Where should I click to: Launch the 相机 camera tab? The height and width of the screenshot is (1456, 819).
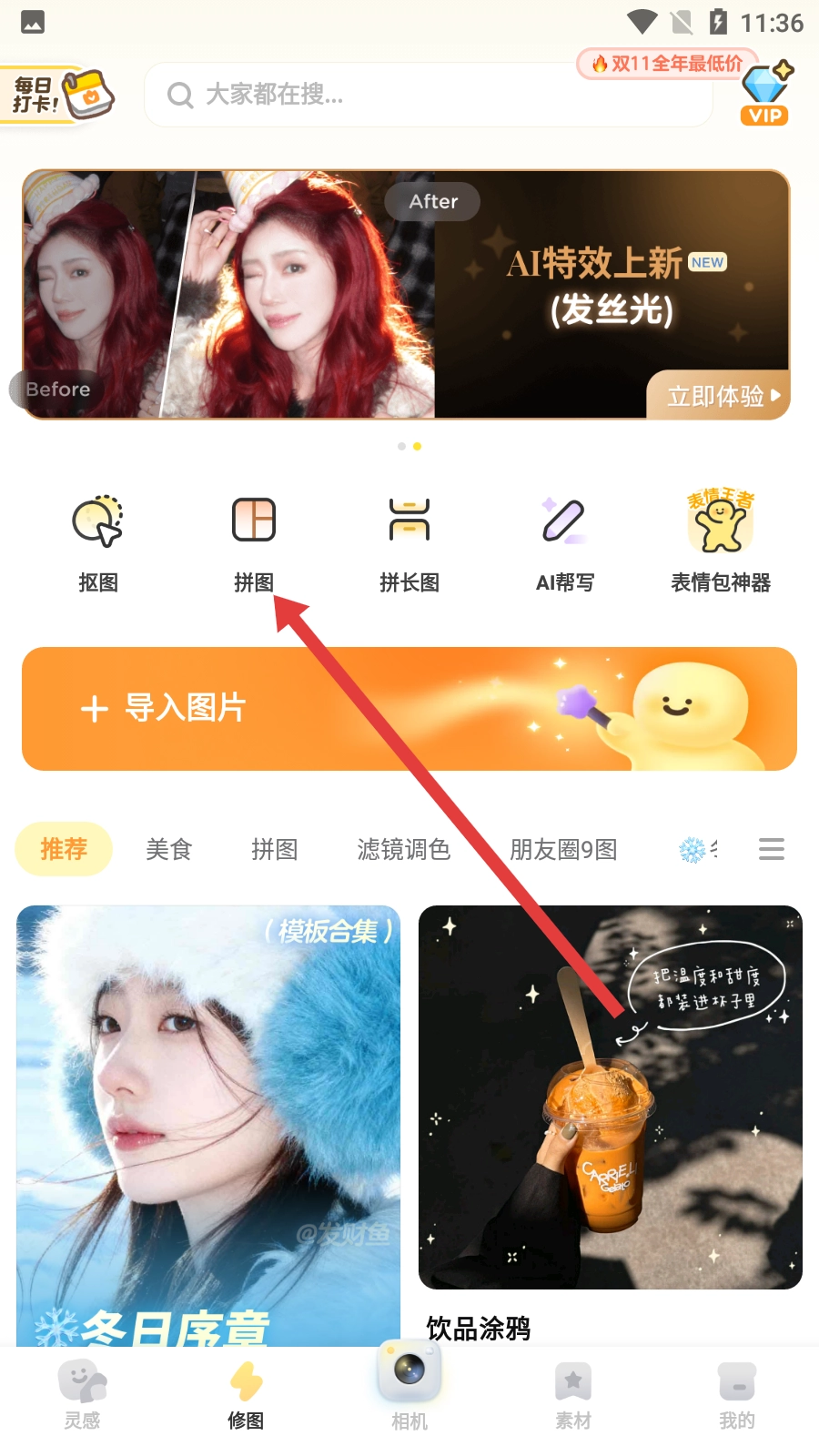tap(409, 1383)
